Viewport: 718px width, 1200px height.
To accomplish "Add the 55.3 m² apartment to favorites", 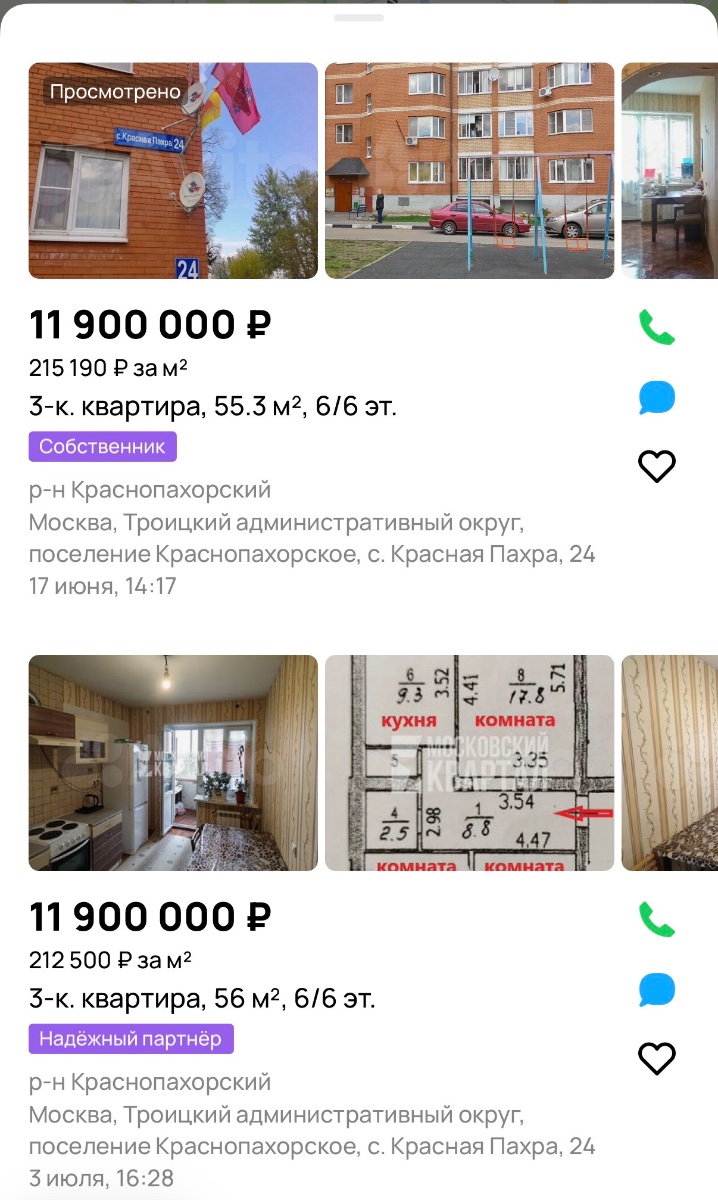I will (657, 466).
